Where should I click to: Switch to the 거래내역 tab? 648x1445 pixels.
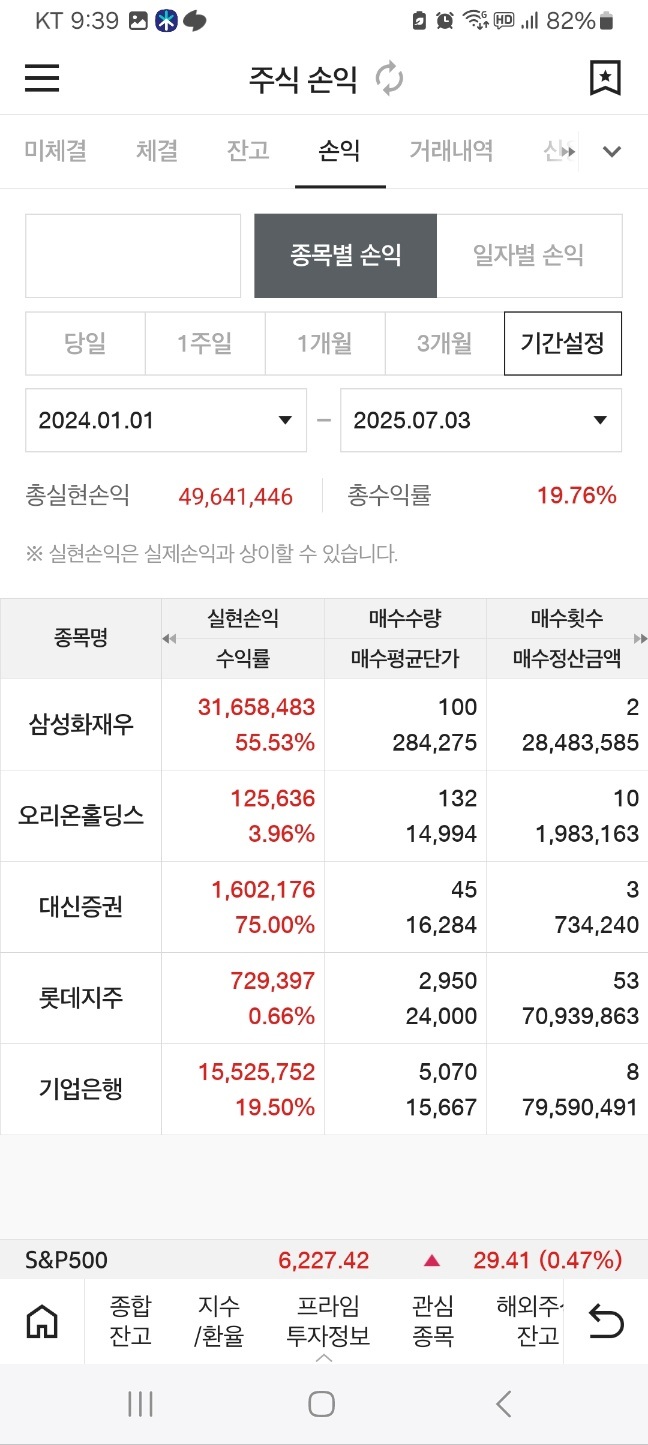click(451, 151)
